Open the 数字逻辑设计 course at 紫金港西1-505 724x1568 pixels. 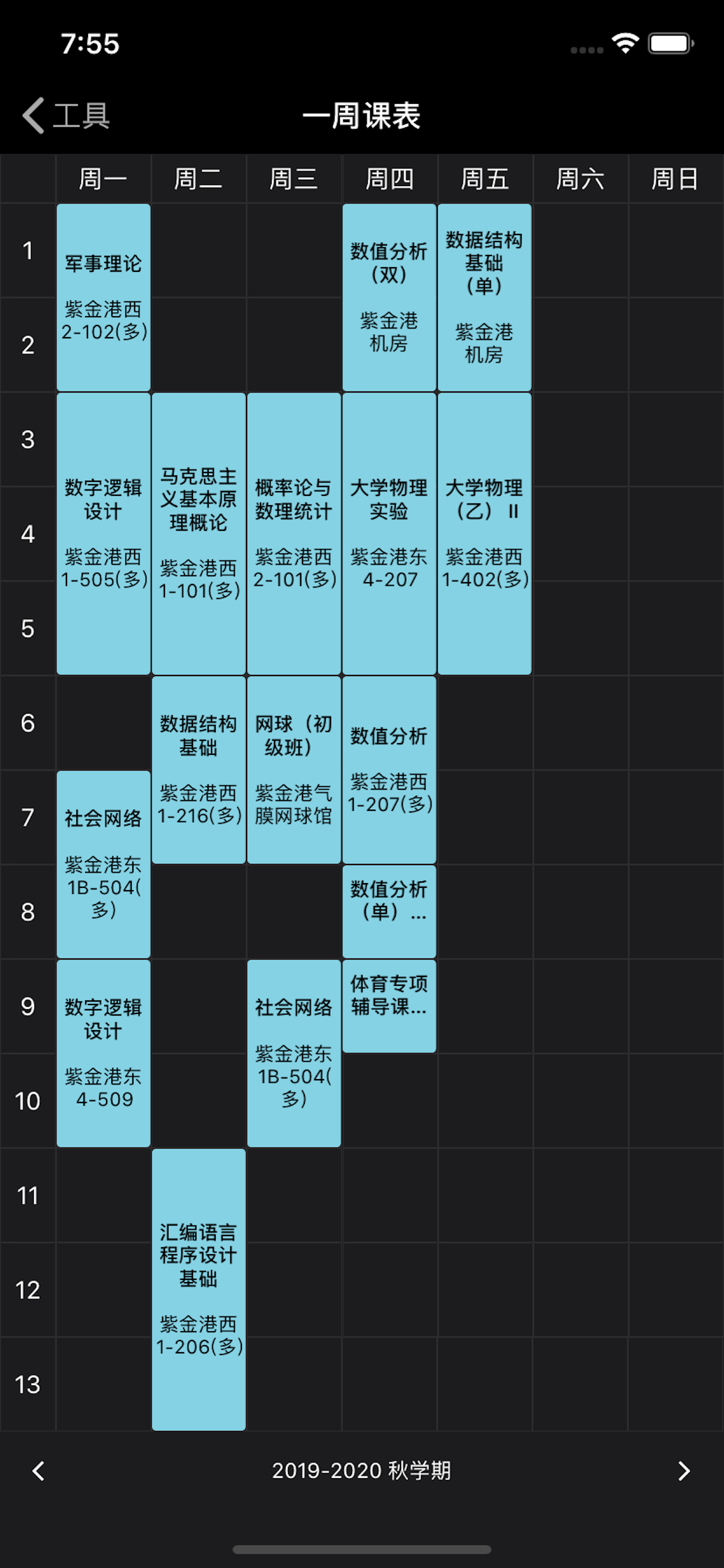(x=103, y=533)
